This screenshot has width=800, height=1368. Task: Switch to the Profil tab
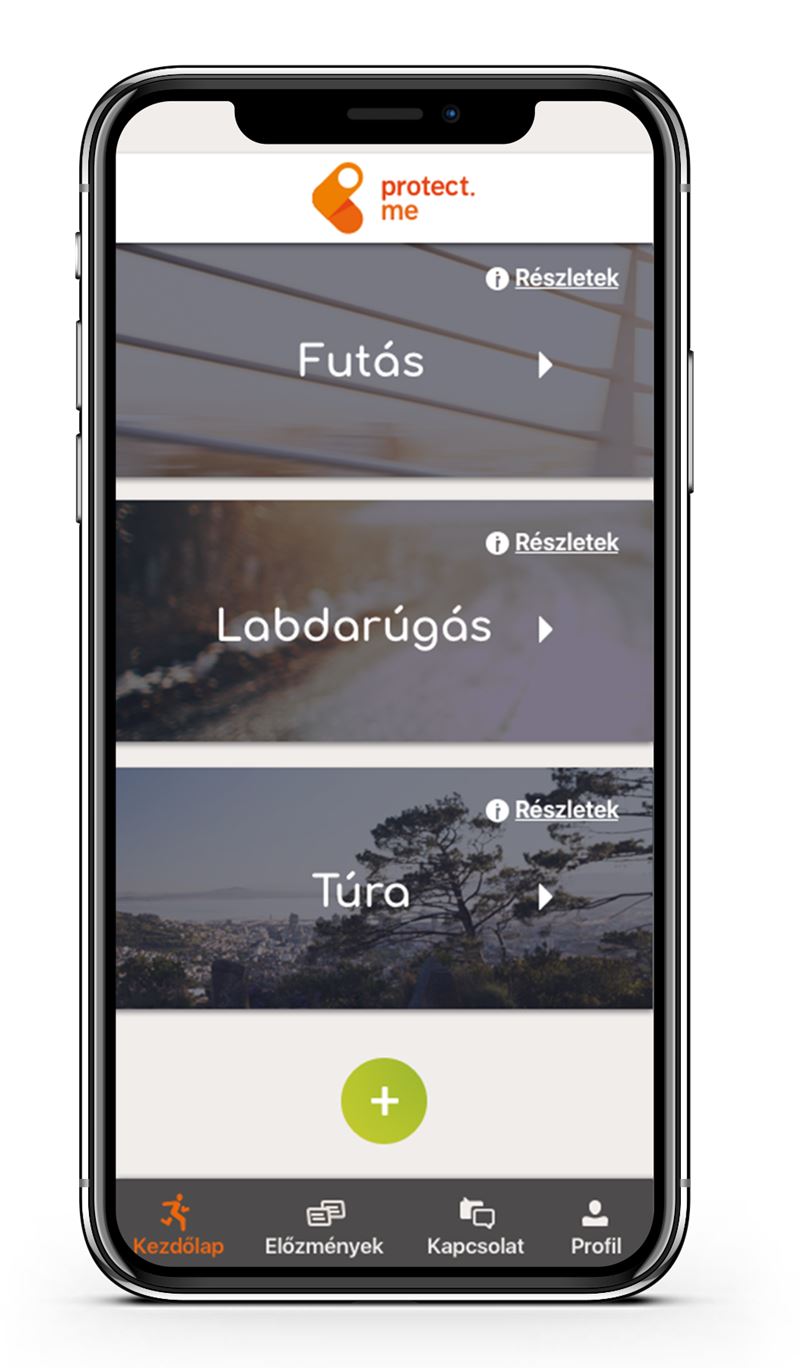pos(596,1226)
